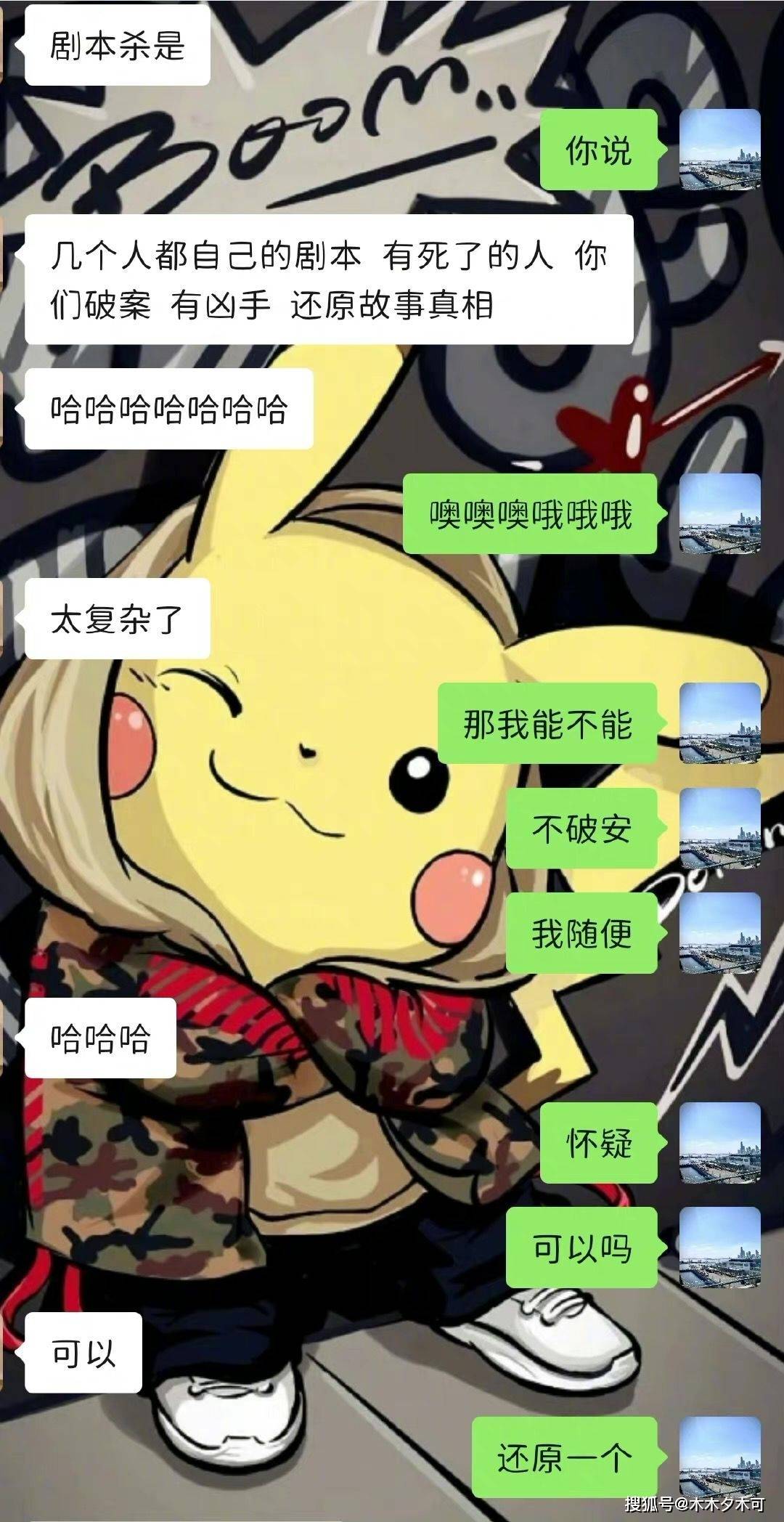The height and width of the screenshot is (1522, 784).
Task: Tap the avatar next to '还原一个'
Action: pos(719,1457)
